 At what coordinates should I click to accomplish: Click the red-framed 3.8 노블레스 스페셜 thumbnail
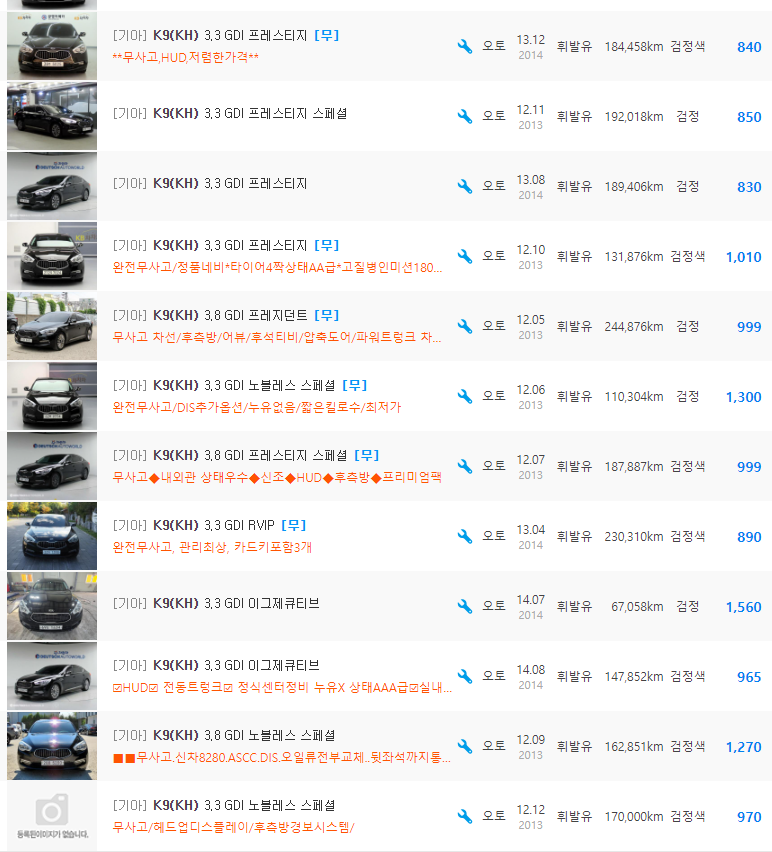coord(51,746)
